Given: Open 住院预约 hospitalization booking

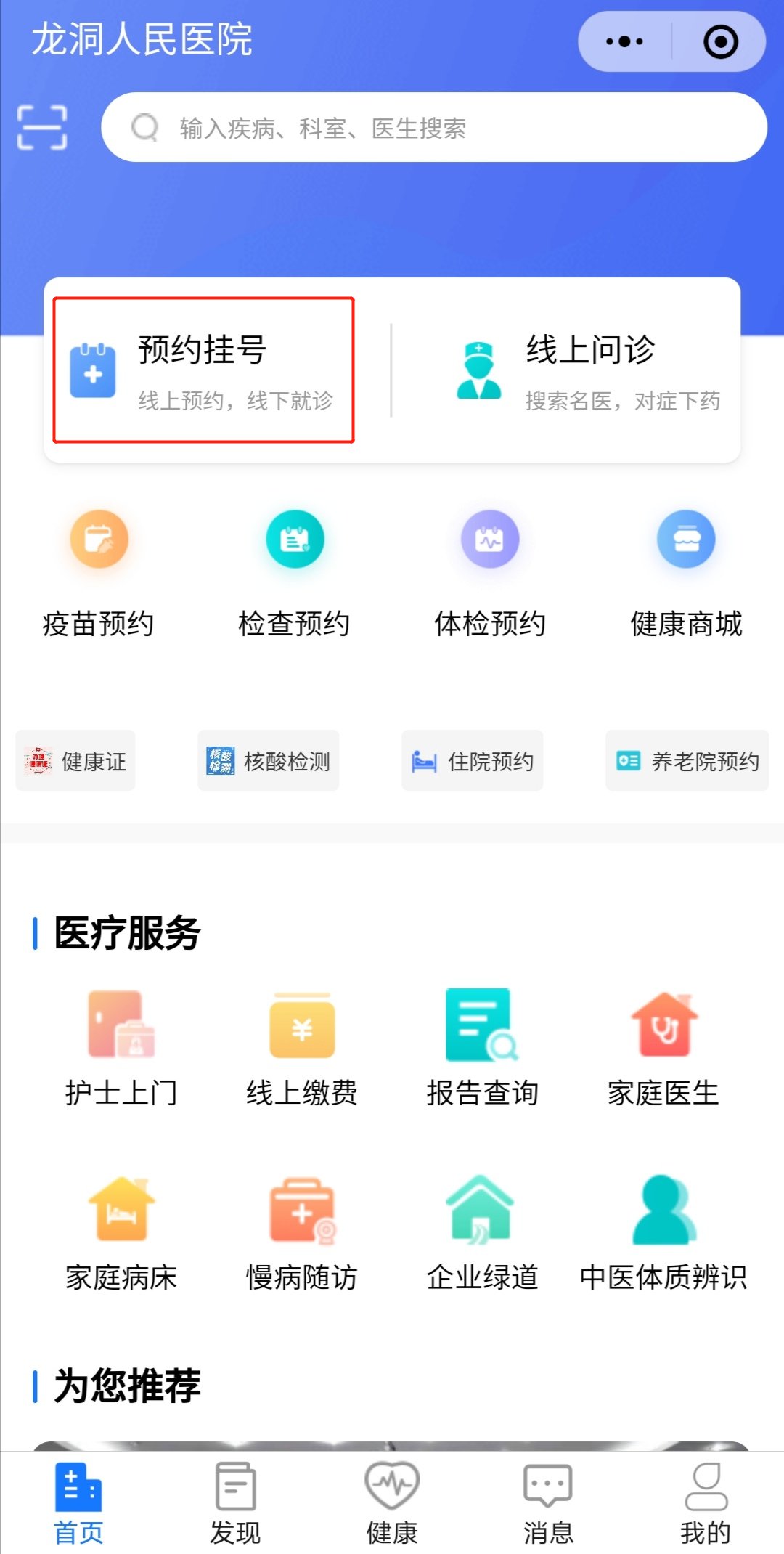Looking at the screenshot, I should 473,761.
